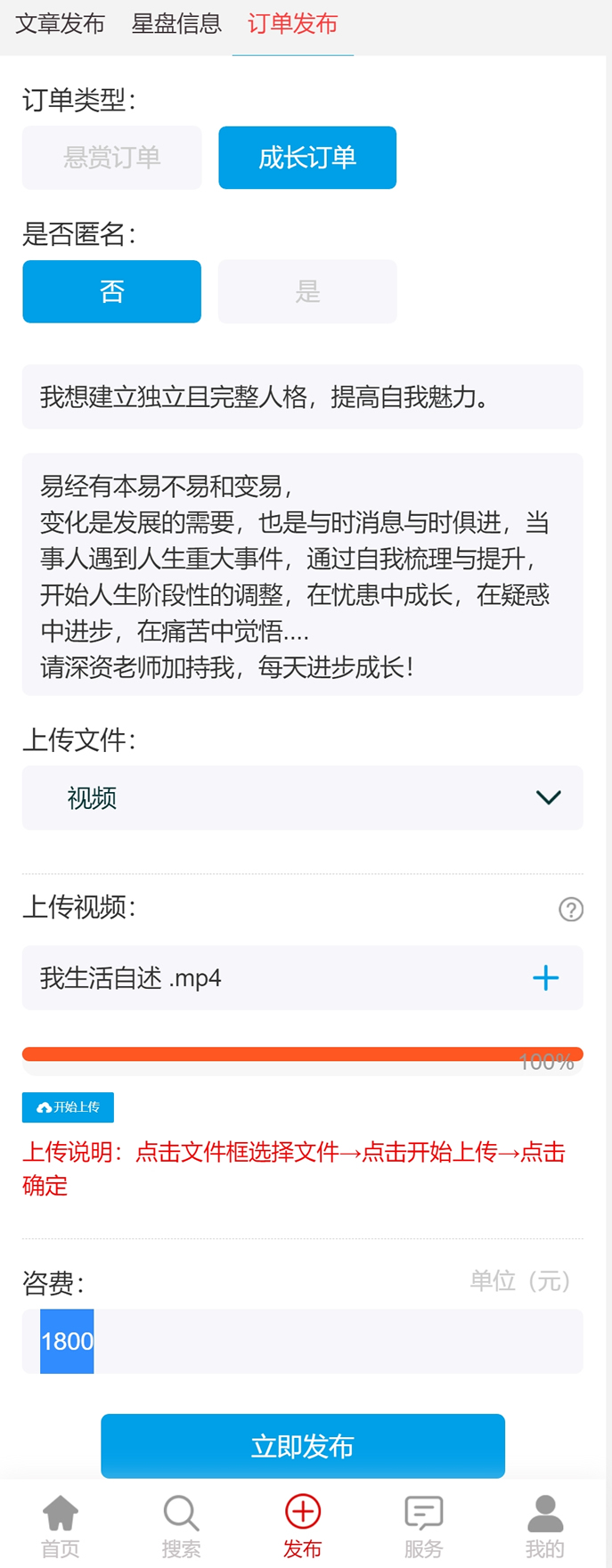The width and height of the screenshot is (612, 1568).
Task: Switch to the 星盘信息 tab
Action: [176, 24]
